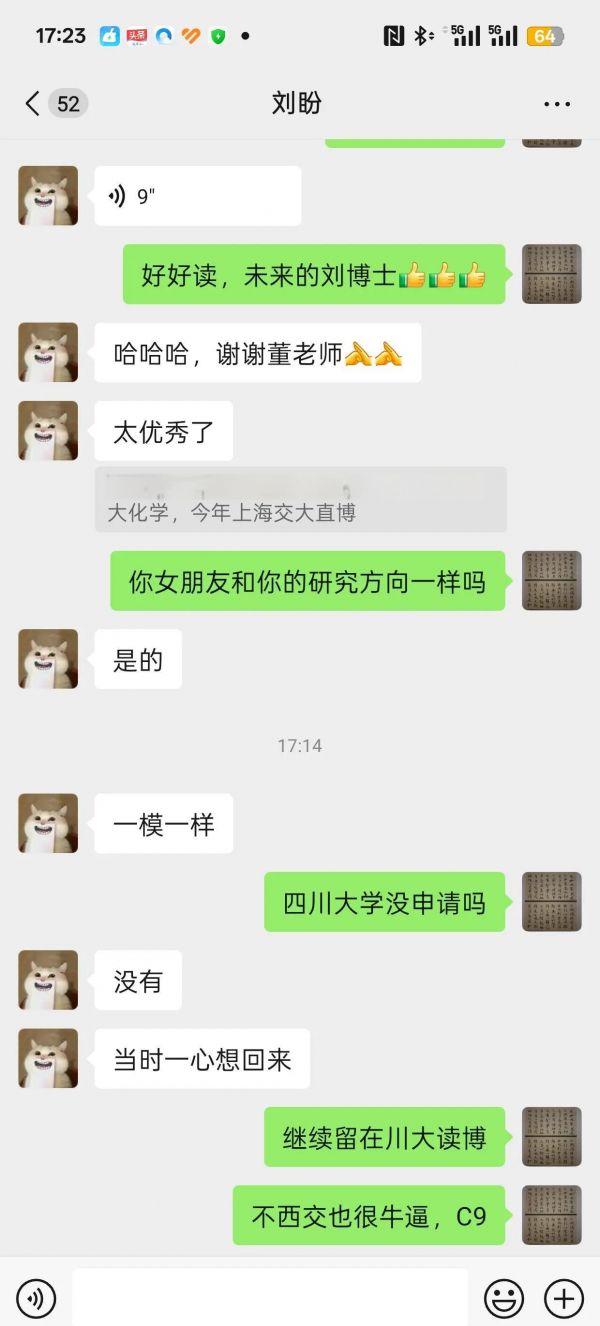Image resolution: width=600 pixels, height=1326 pixels.
Task: Open the quoted message about 上海交大直博
Action: point(300,500)
